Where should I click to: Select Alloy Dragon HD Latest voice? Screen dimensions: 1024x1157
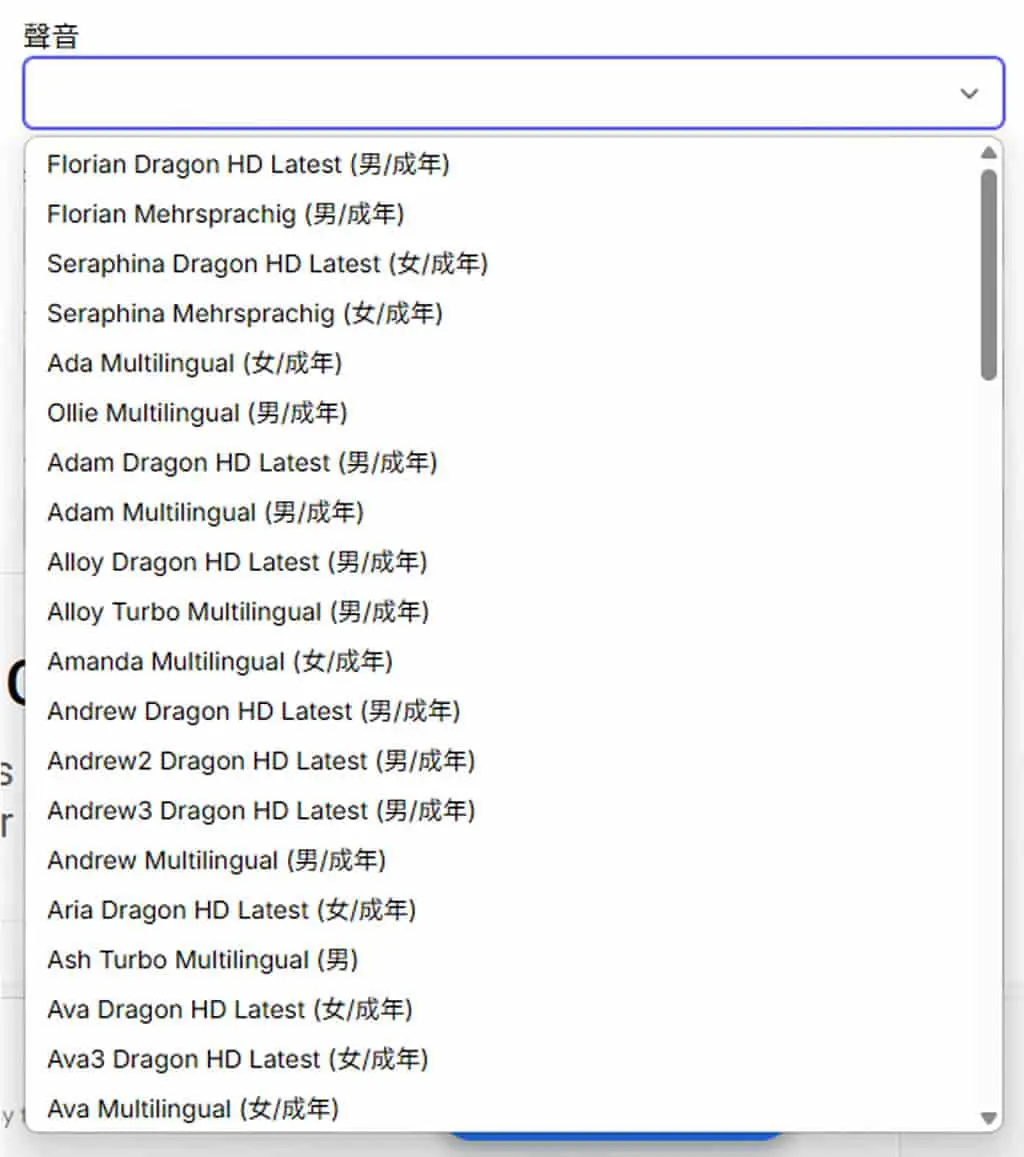(503, 562)
